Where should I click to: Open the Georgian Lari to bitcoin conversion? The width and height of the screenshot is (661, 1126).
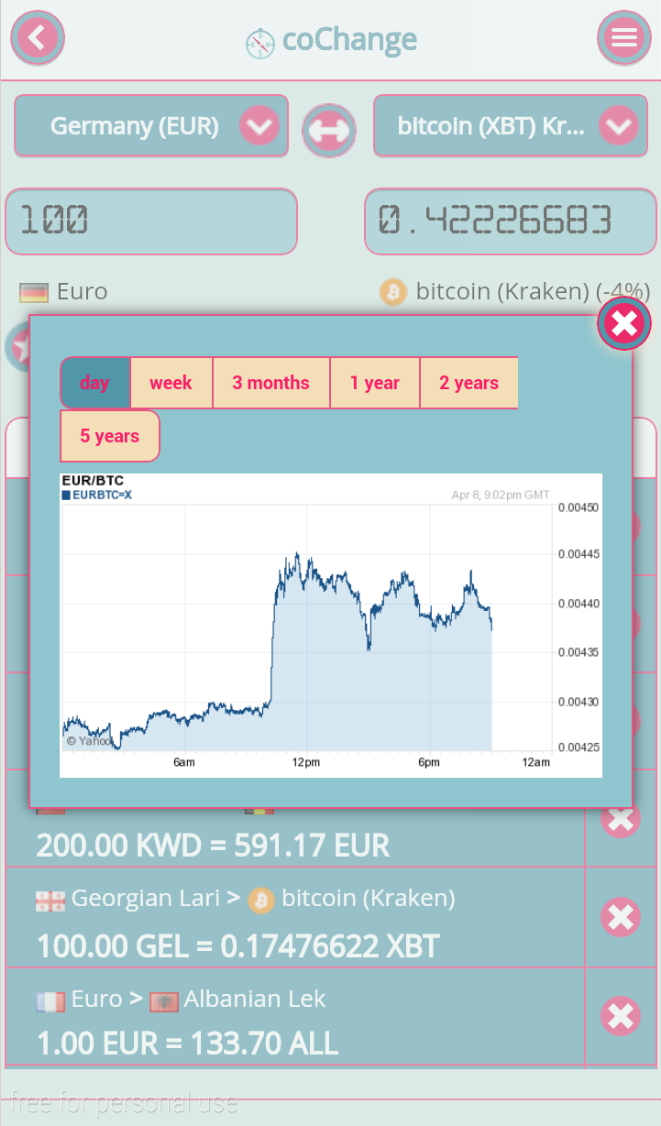click(295, 918)
